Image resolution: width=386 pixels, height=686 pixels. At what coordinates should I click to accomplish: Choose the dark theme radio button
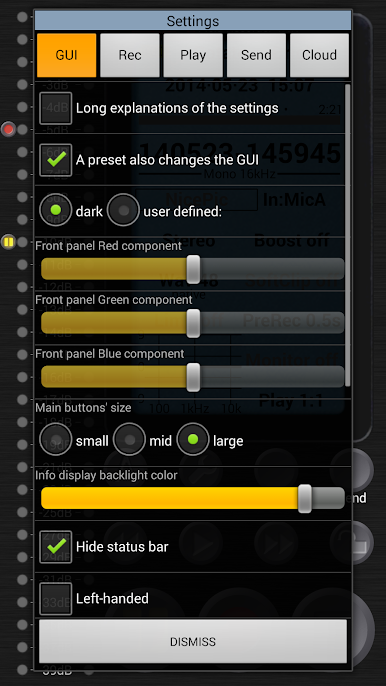pos(56,210)
